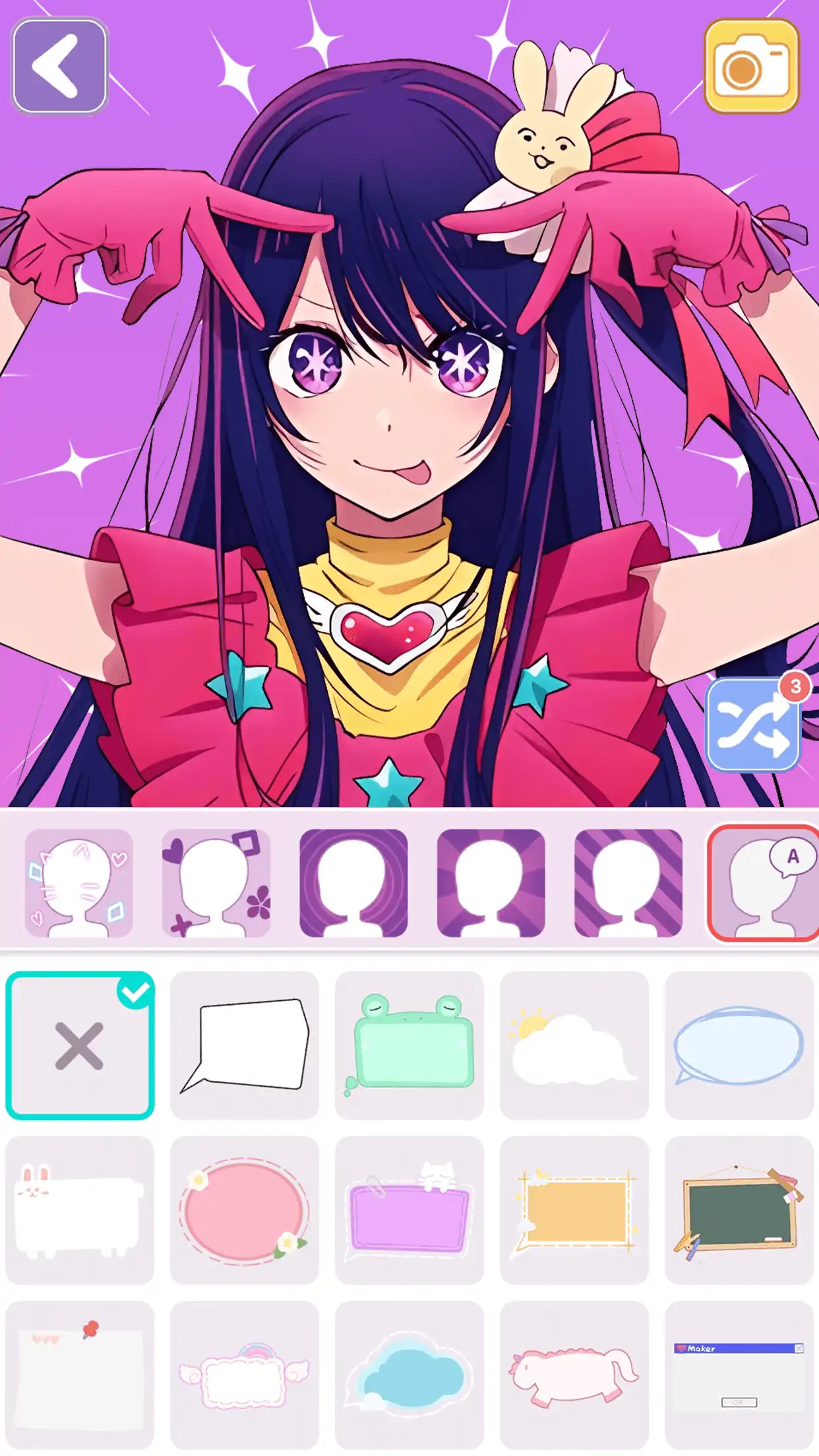Select the purple sunburst background category
The width and height of the screenshot is (819, 1456).
click(x=491, y=883)
